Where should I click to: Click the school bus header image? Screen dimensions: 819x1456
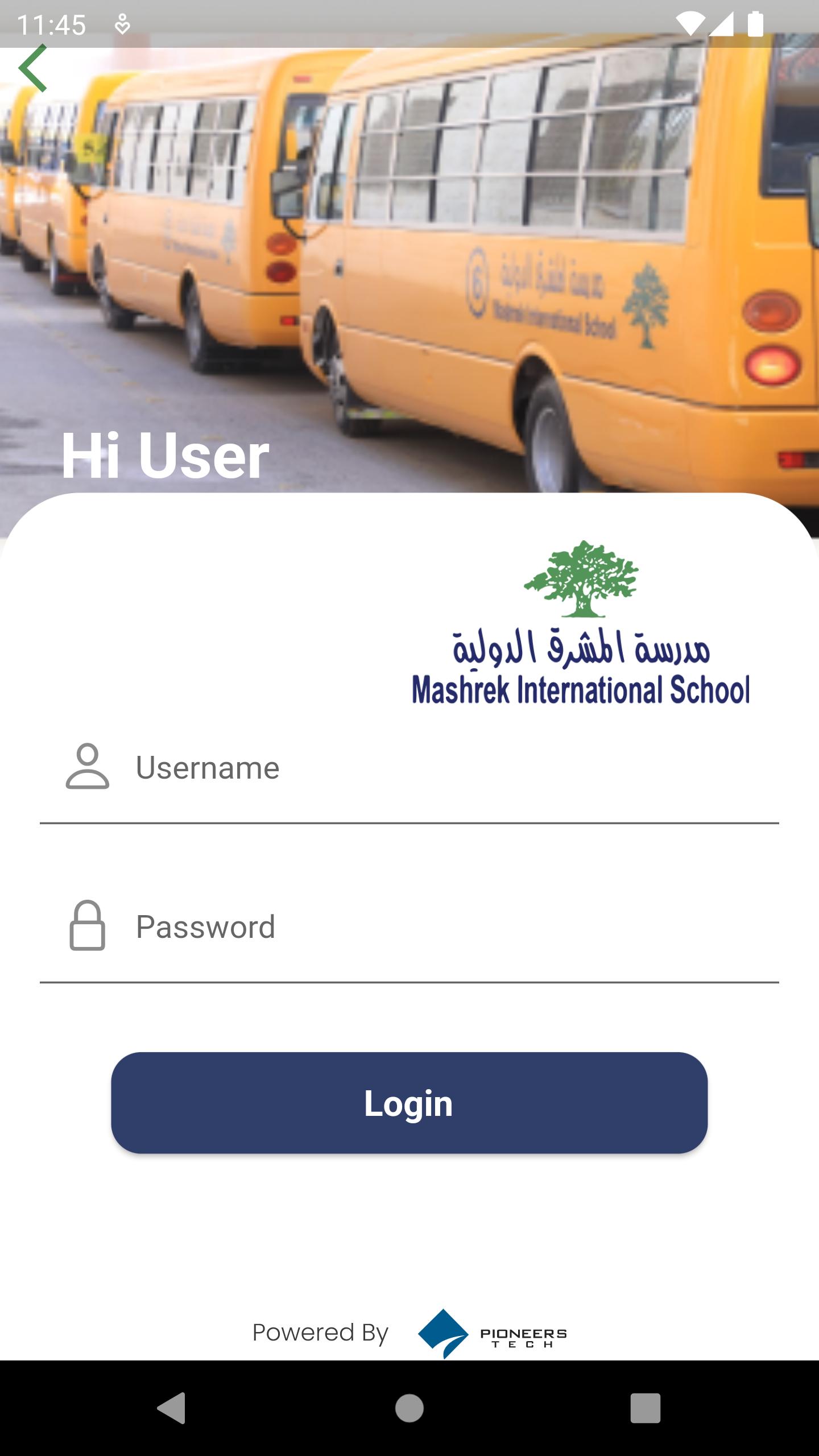click(x=409, y=256)
